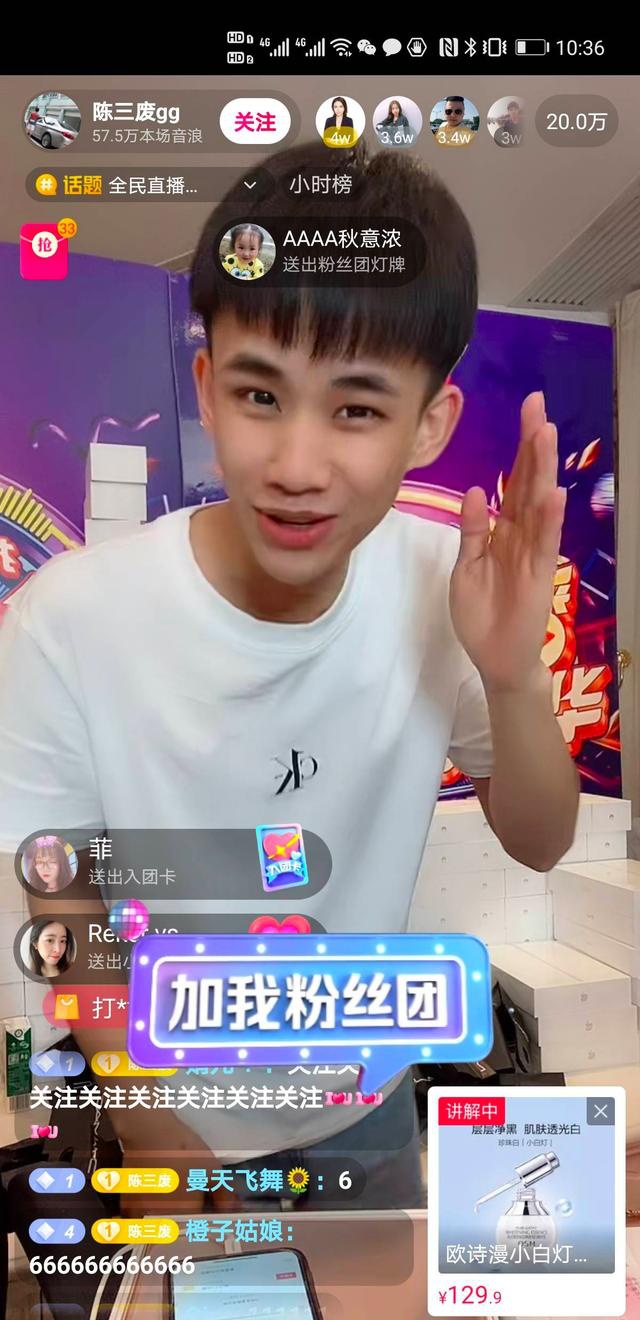Open the viewer avatar with 3.4w
640x1320 pixels.
pos(454,122)
